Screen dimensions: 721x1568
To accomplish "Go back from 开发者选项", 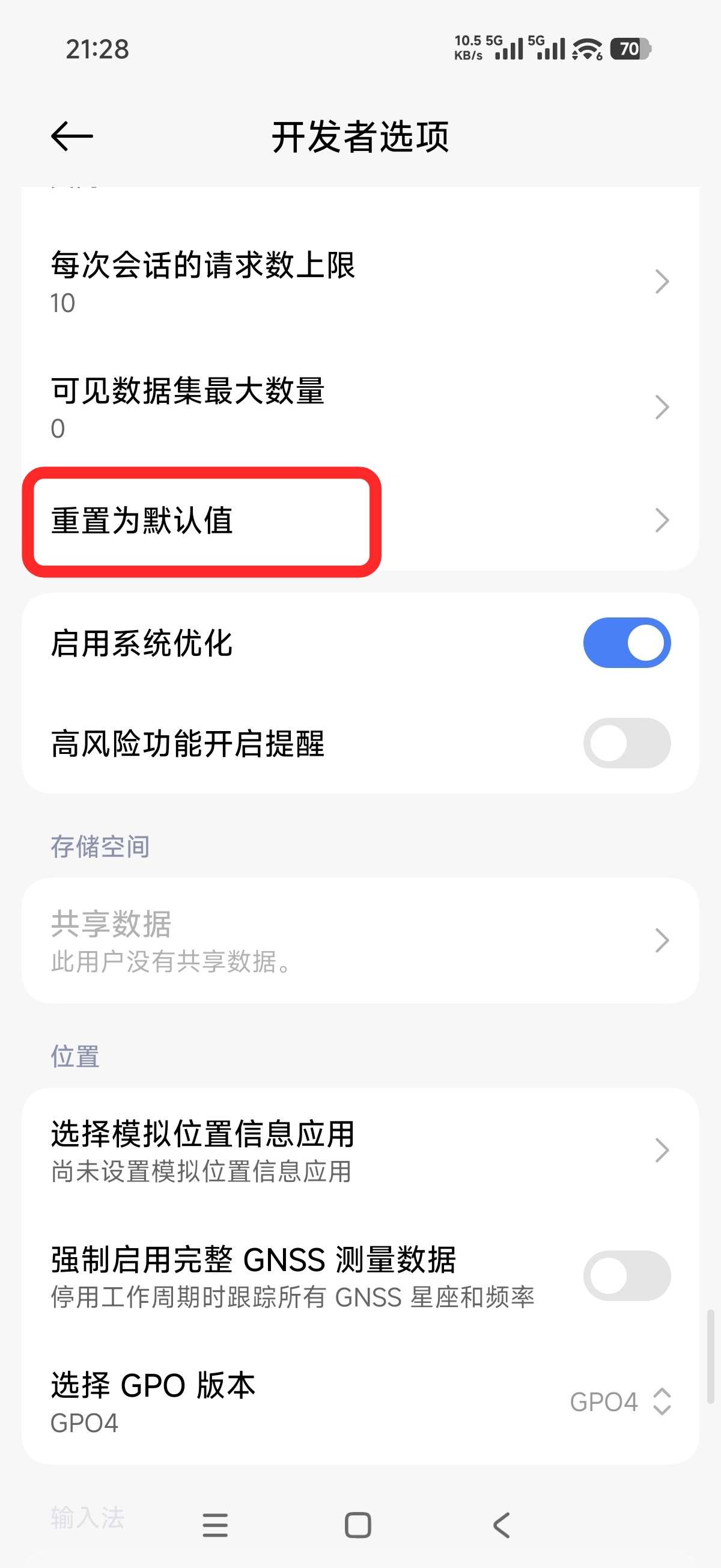I will (71, 136).
